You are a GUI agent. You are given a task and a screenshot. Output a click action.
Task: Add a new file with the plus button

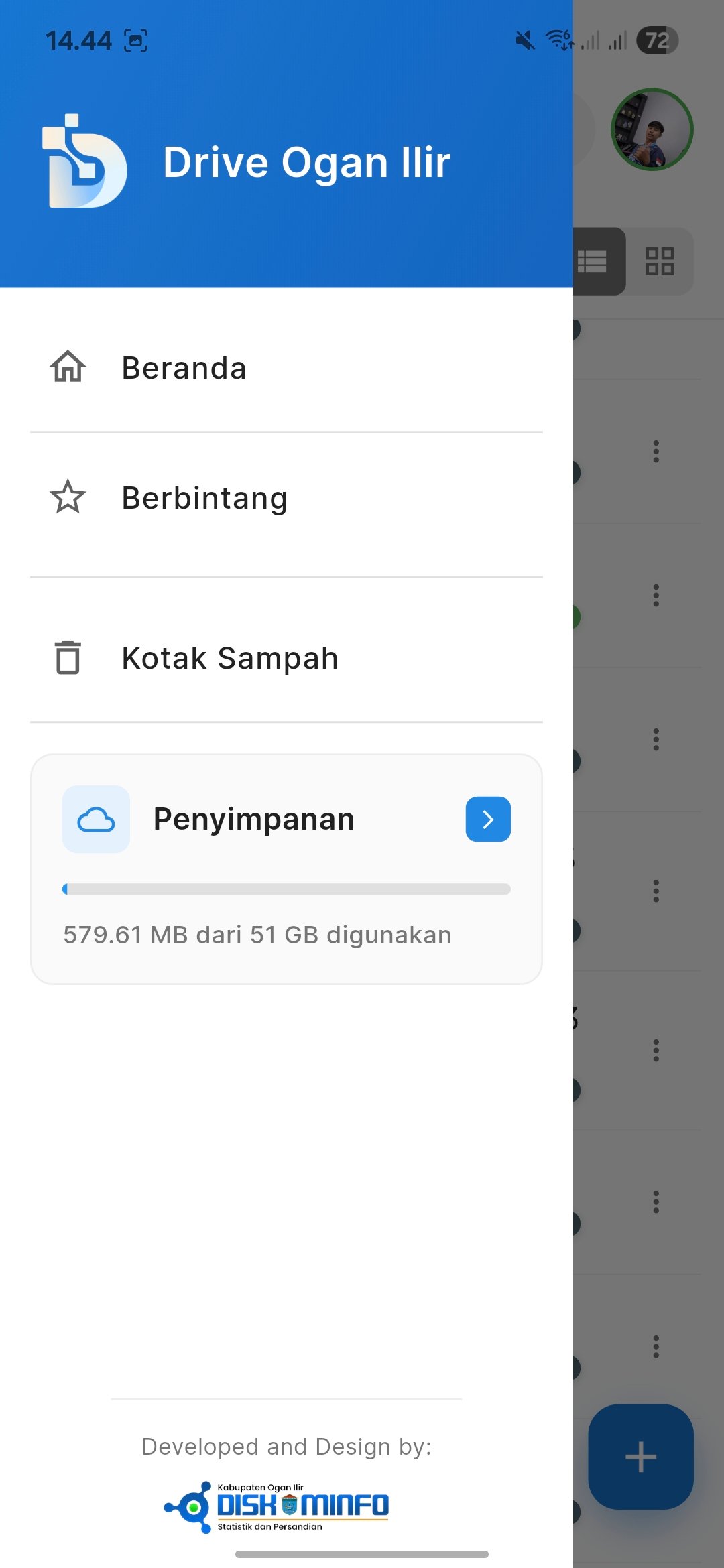[x=640, y=1457]
